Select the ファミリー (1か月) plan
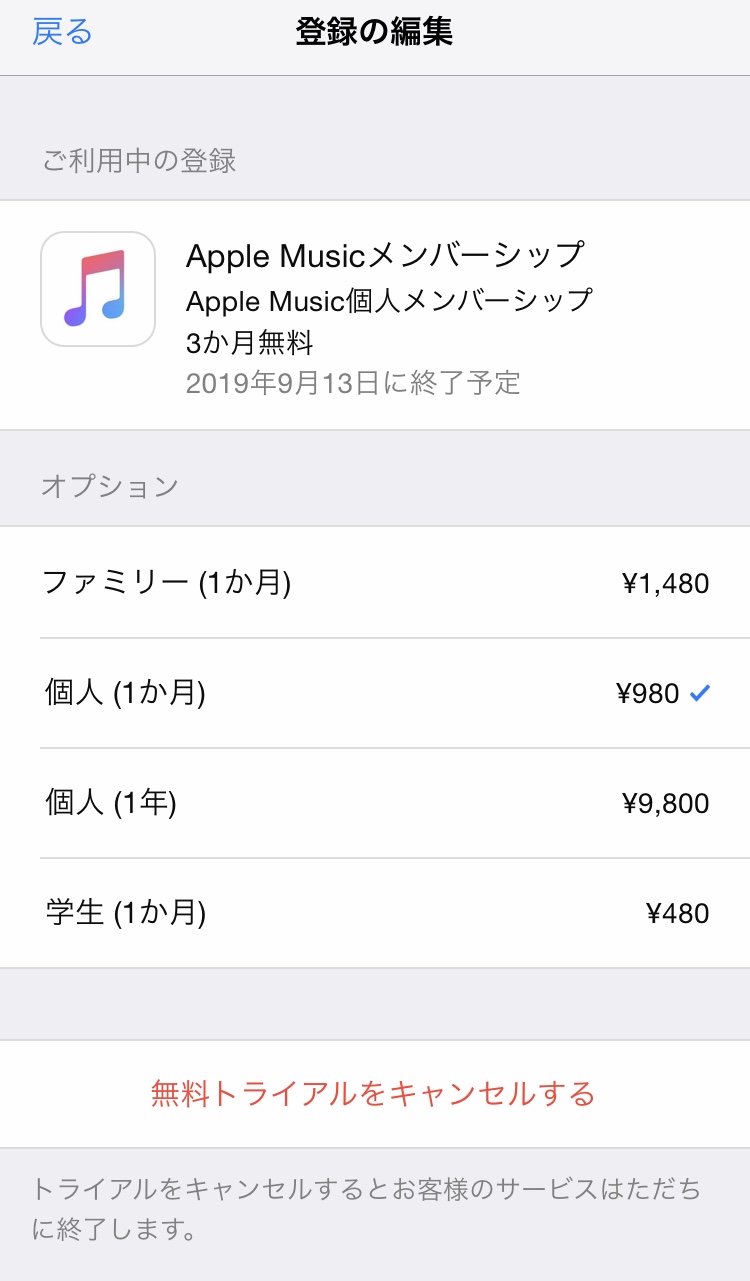Image resolution: width=750 pixels, height=1281 pixels. pos(375,583)
